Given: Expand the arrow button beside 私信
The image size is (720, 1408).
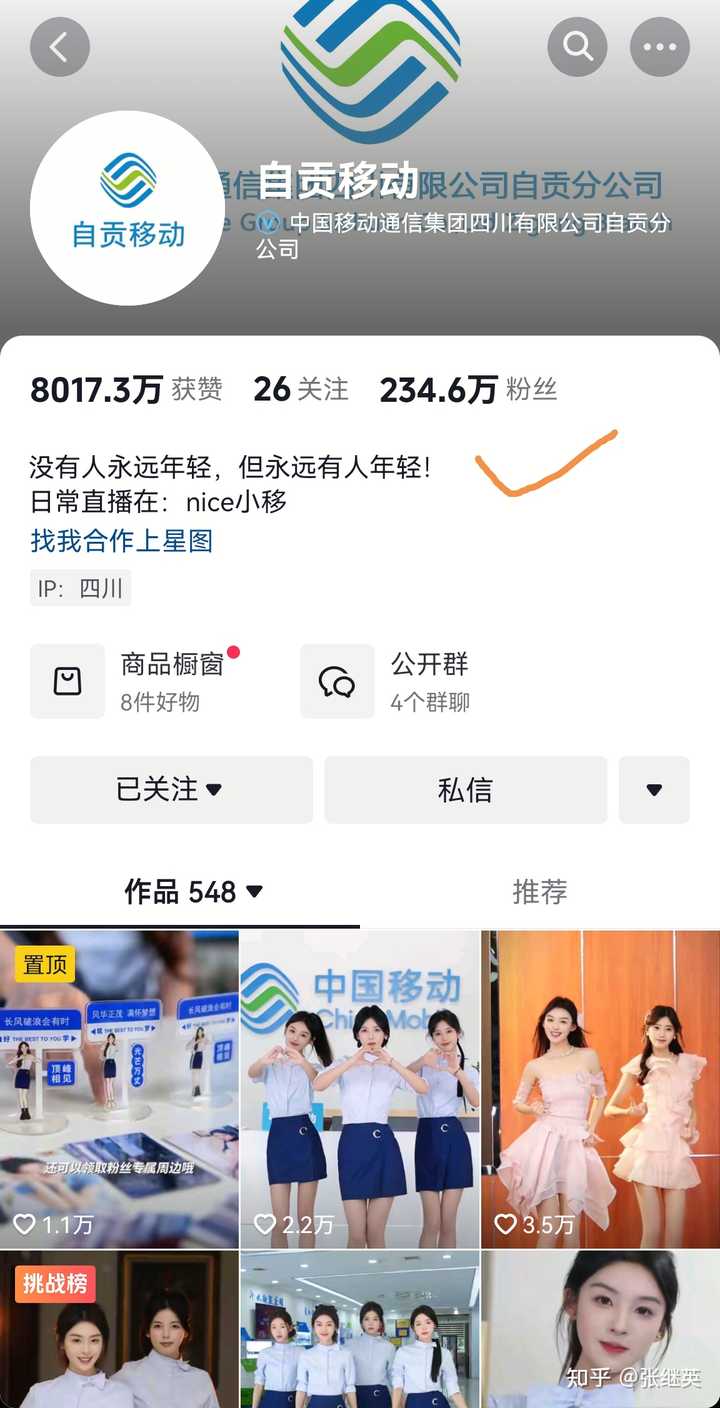Looking at the screenshot, I should click(x=654, y=789).
